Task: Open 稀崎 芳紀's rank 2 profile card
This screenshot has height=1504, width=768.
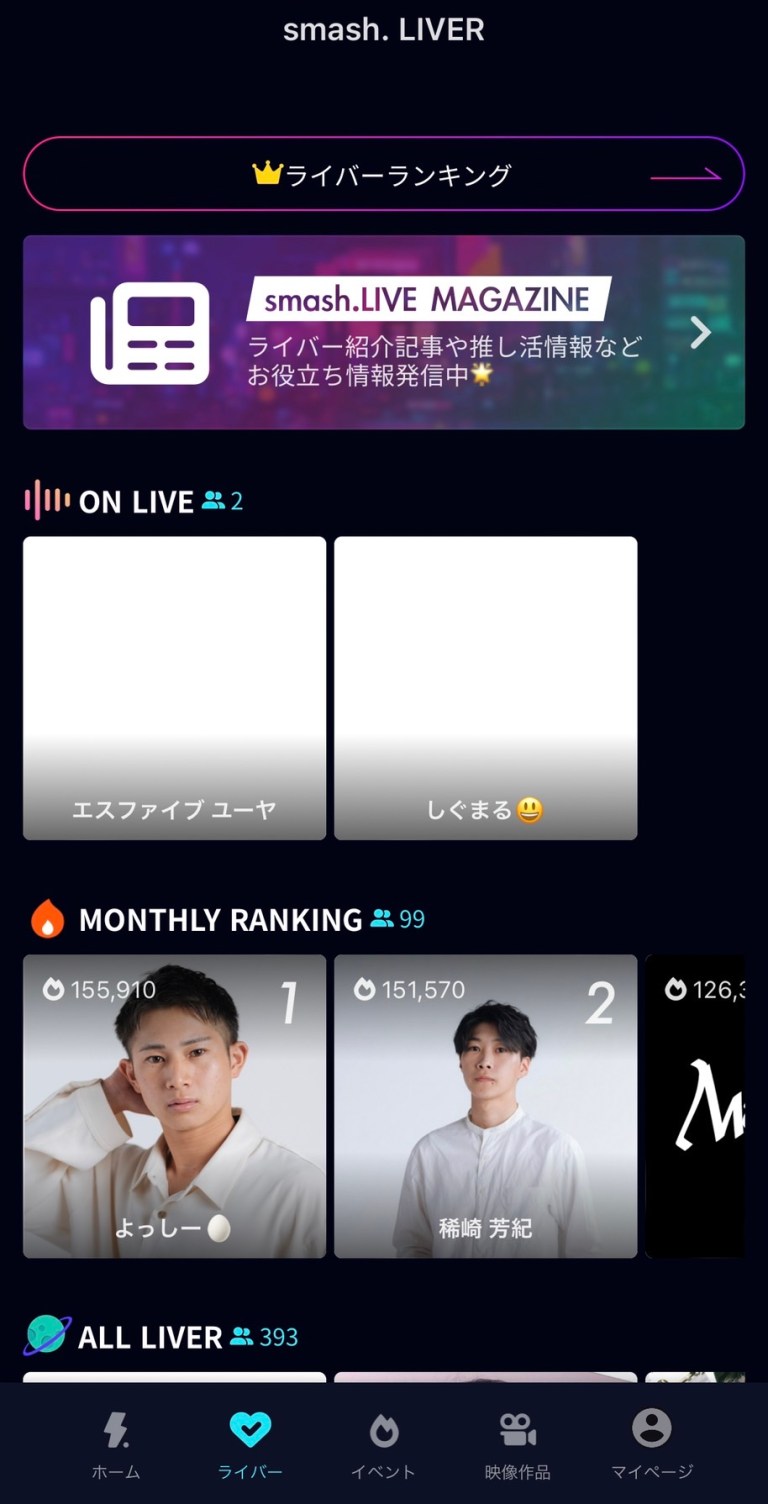Action: 485,1105
